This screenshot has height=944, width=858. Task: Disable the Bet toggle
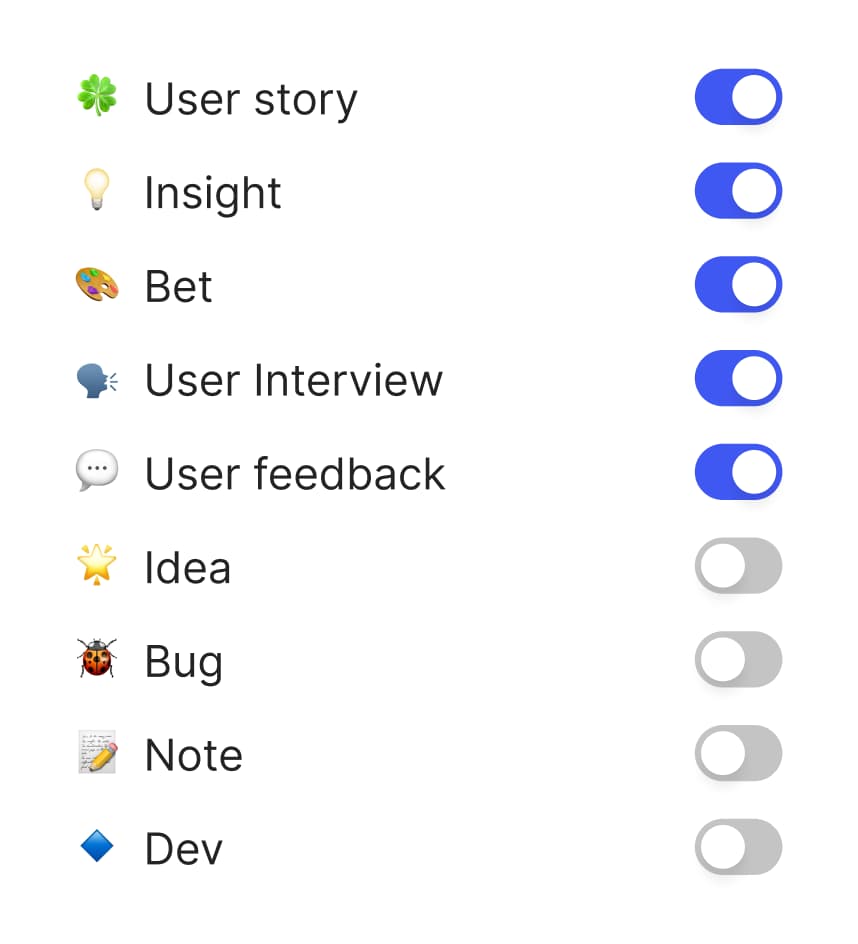[738, 285]
